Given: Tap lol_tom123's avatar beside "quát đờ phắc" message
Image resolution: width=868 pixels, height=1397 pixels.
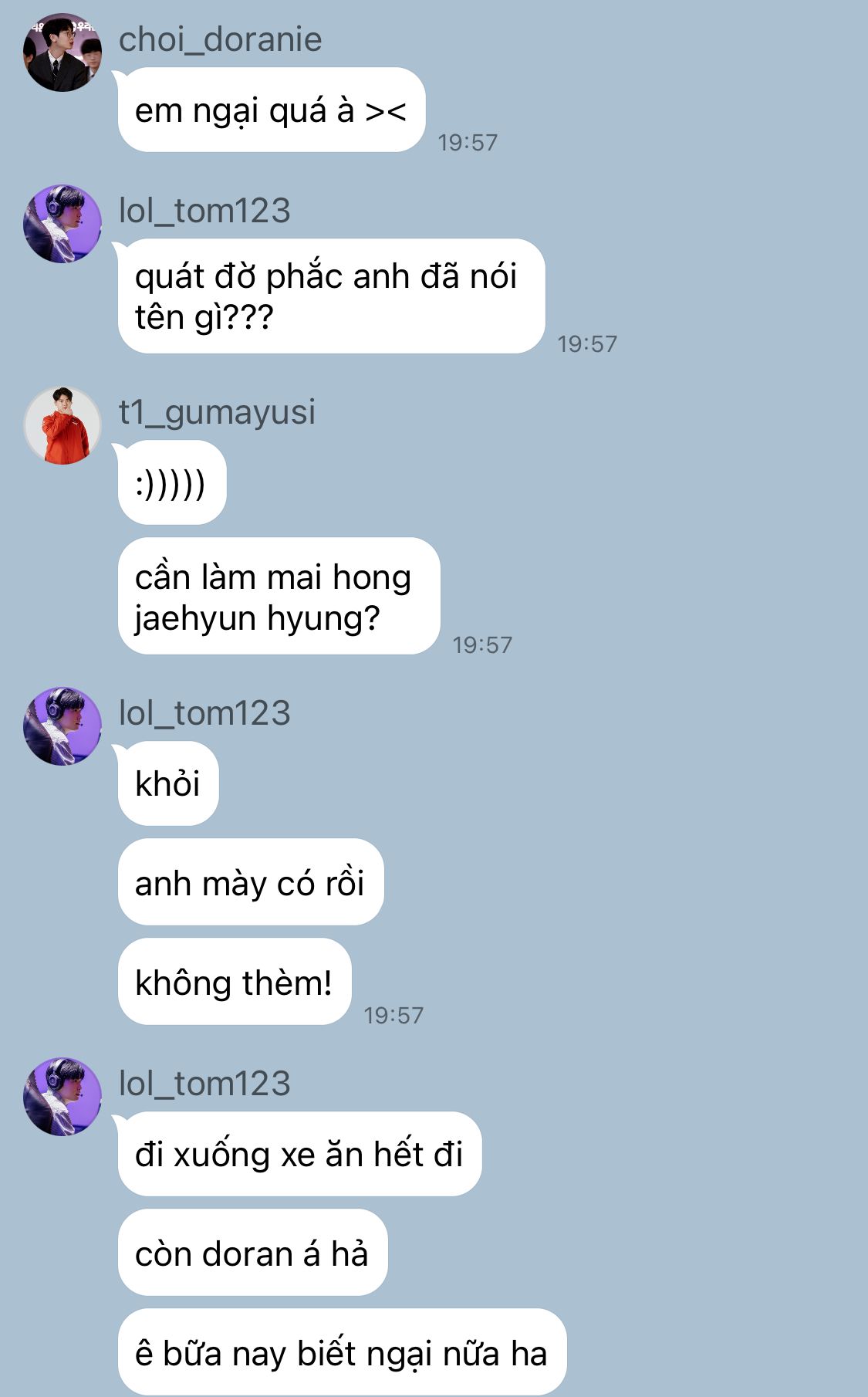Looking at the screenshot, I should [x=62, y=224].
